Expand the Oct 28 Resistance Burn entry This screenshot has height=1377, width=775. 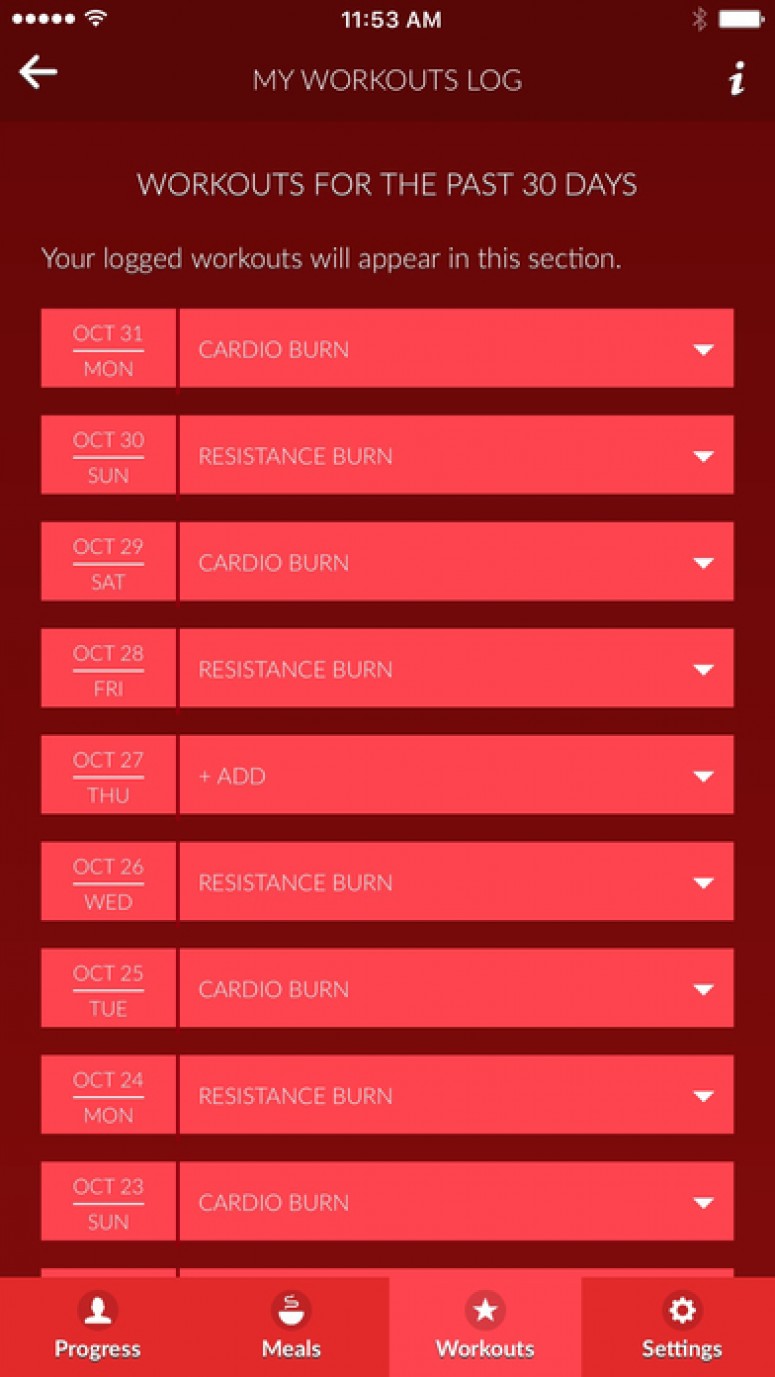click(456, 668)
